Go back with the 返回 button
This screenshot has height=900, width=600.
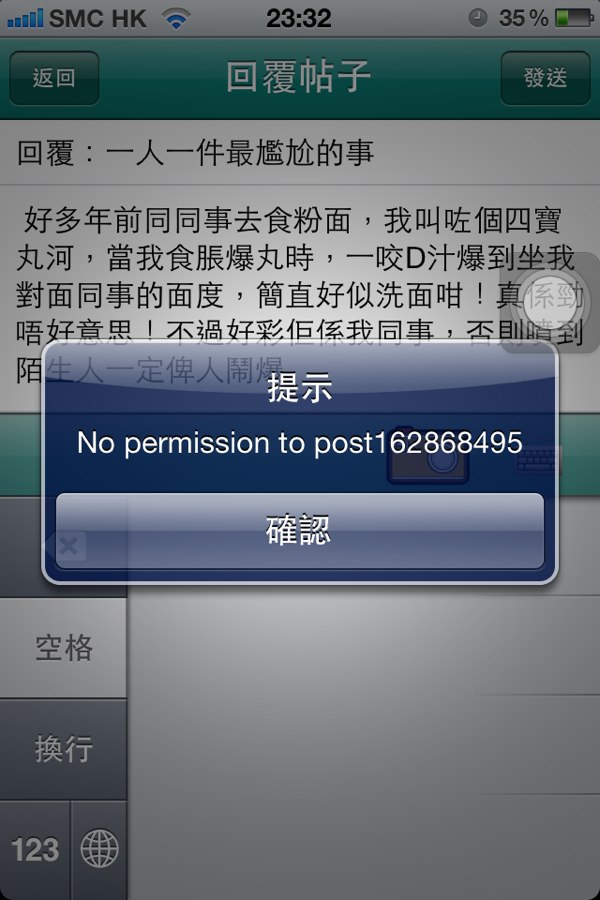[54, 78]
